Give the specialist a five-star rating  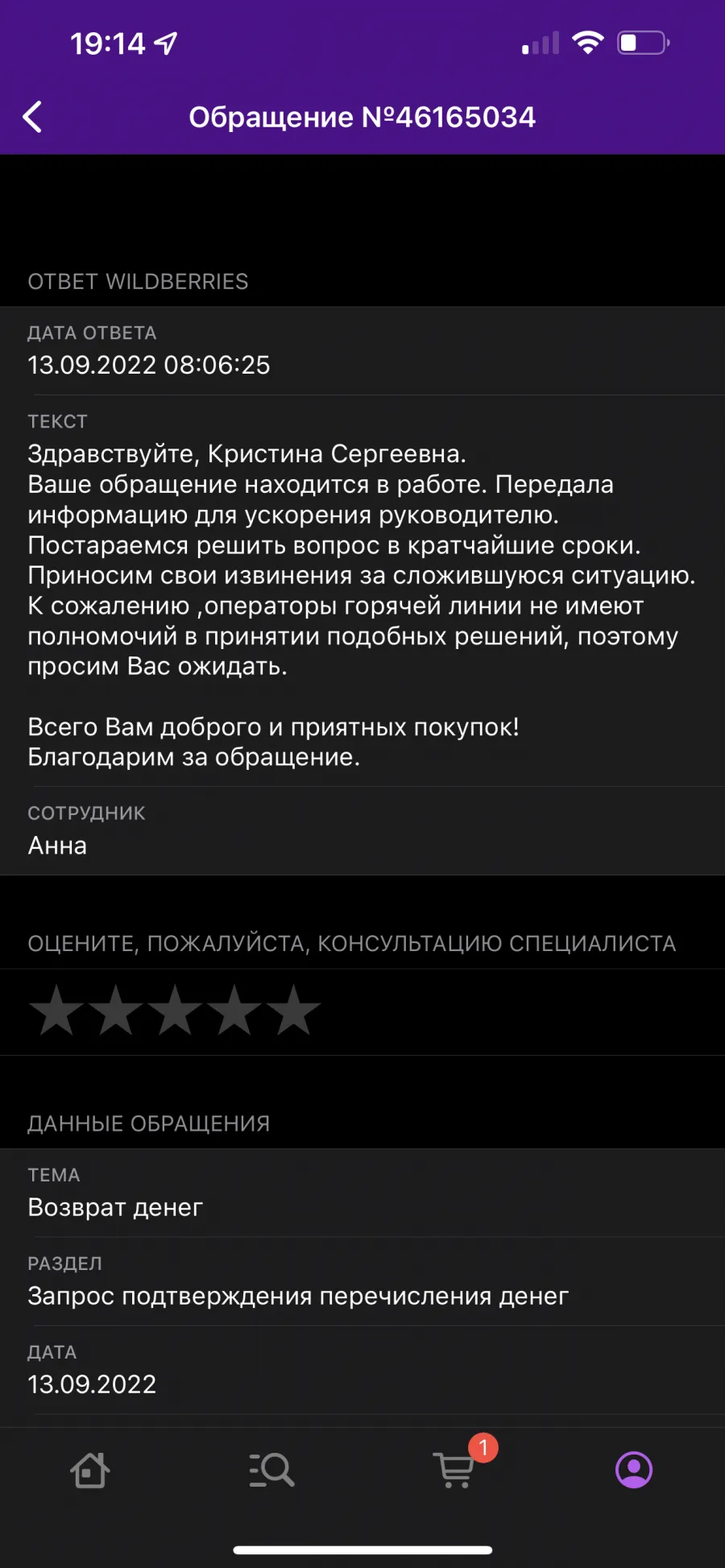point(293,1009)
